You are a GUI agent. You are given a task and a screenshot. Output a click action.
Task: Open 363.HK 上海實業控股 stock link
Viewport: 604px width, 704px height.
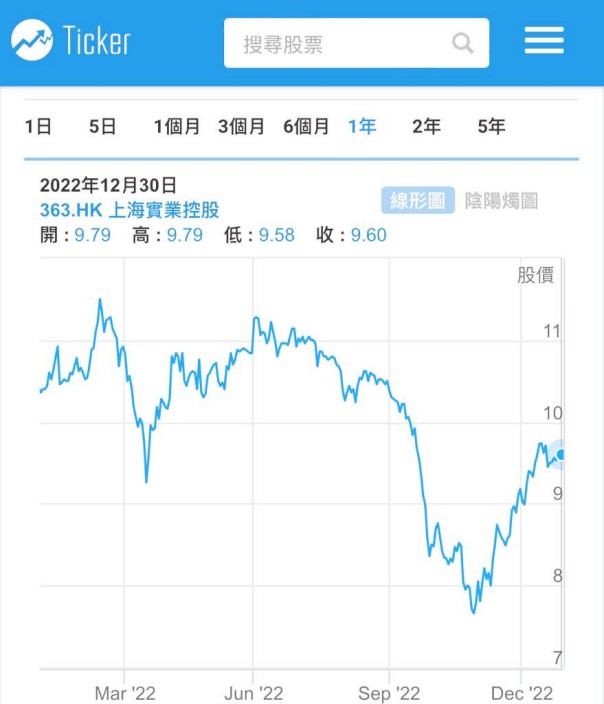[x=129, y=210]
